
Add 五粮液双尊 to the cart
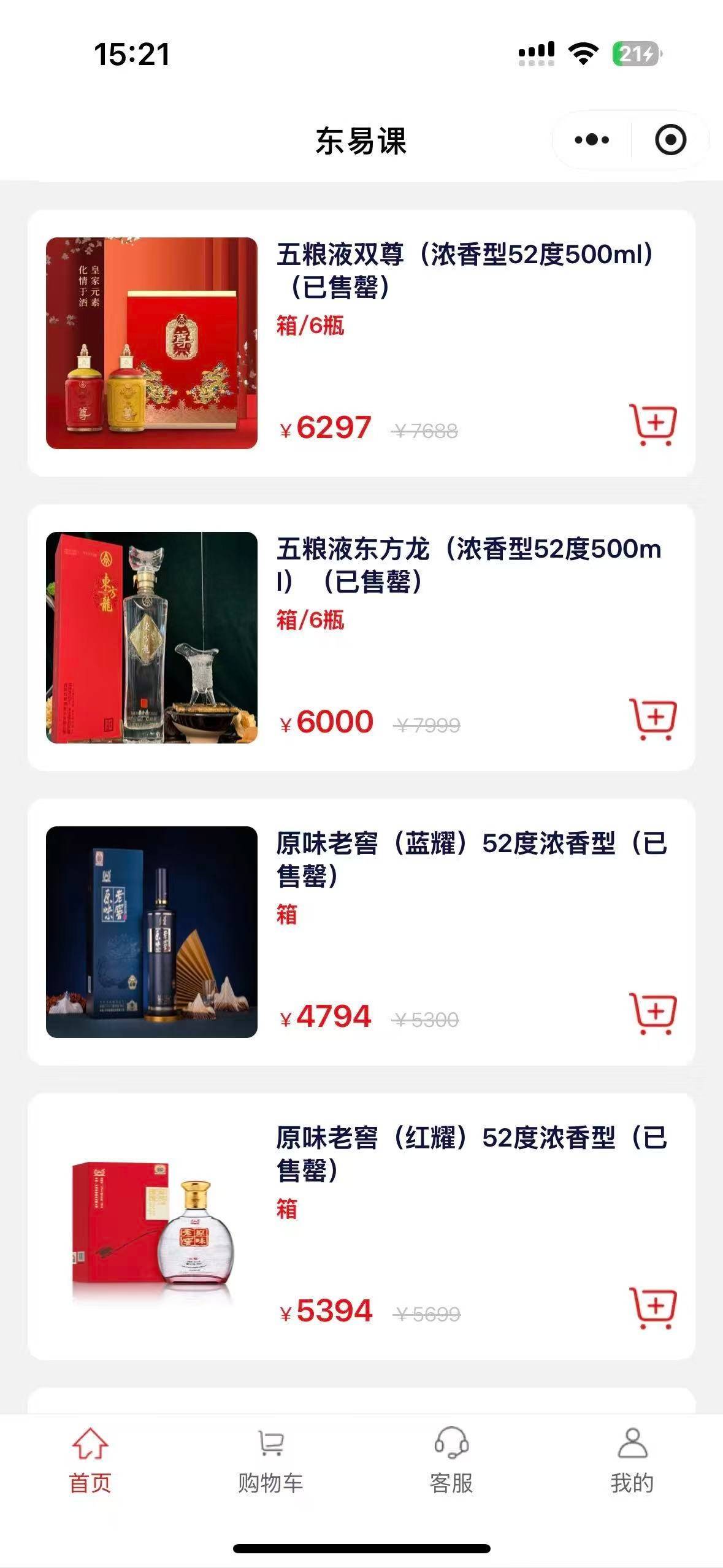[x=652, y=425]
